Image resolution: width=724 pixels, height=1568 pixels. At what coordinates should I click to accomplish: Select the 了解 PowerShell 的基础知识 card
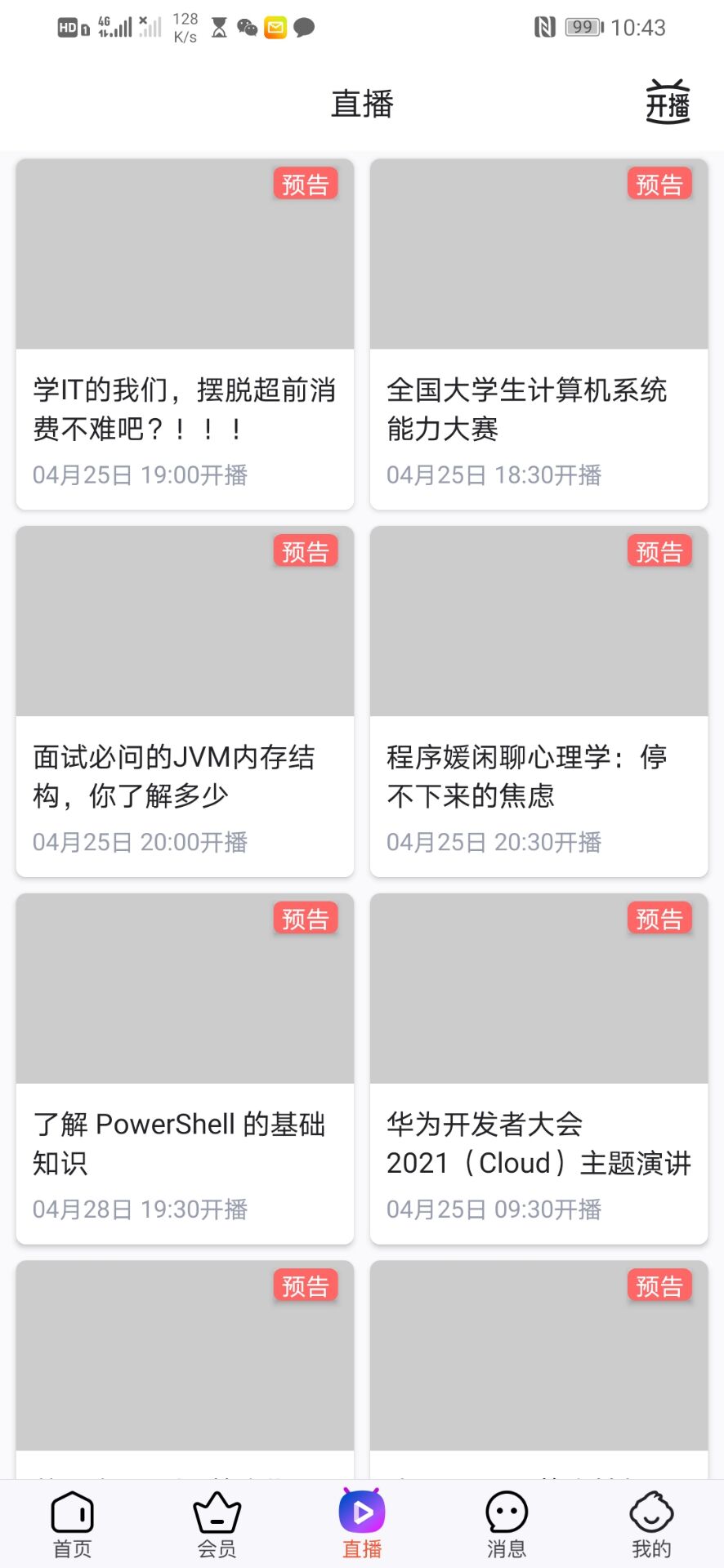pos(185,1068)
